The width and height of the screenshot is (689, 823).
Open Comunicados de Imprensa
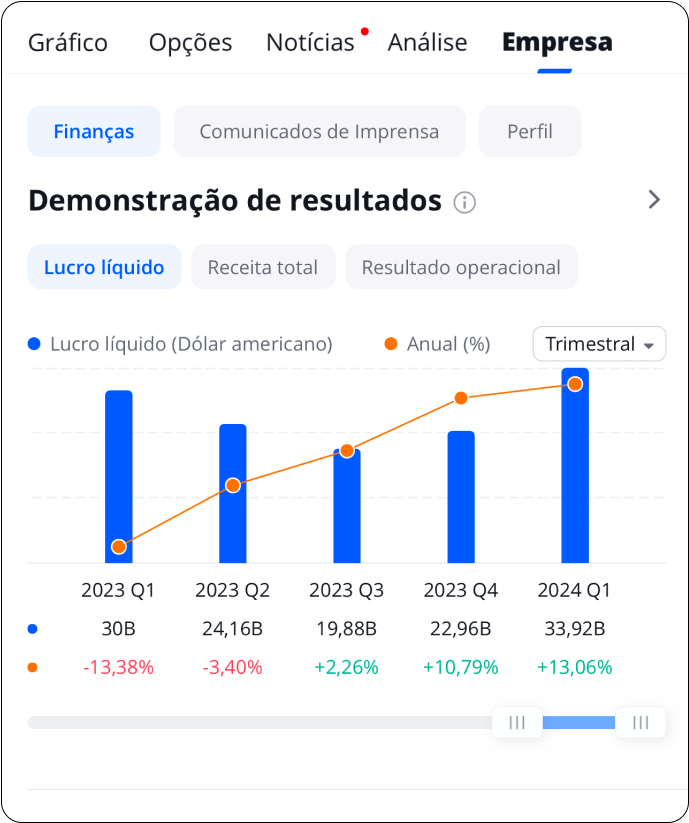[x=319, y=131]
